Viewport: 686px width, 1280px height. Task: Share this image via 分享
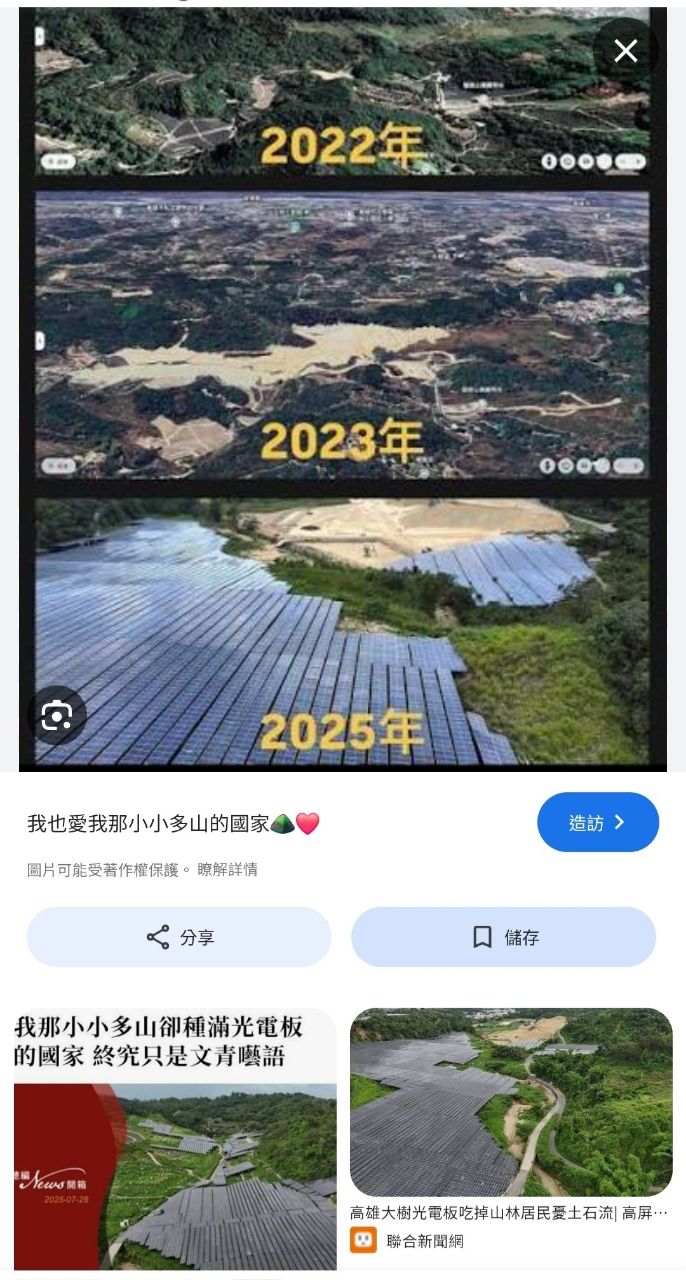[179, 937]
